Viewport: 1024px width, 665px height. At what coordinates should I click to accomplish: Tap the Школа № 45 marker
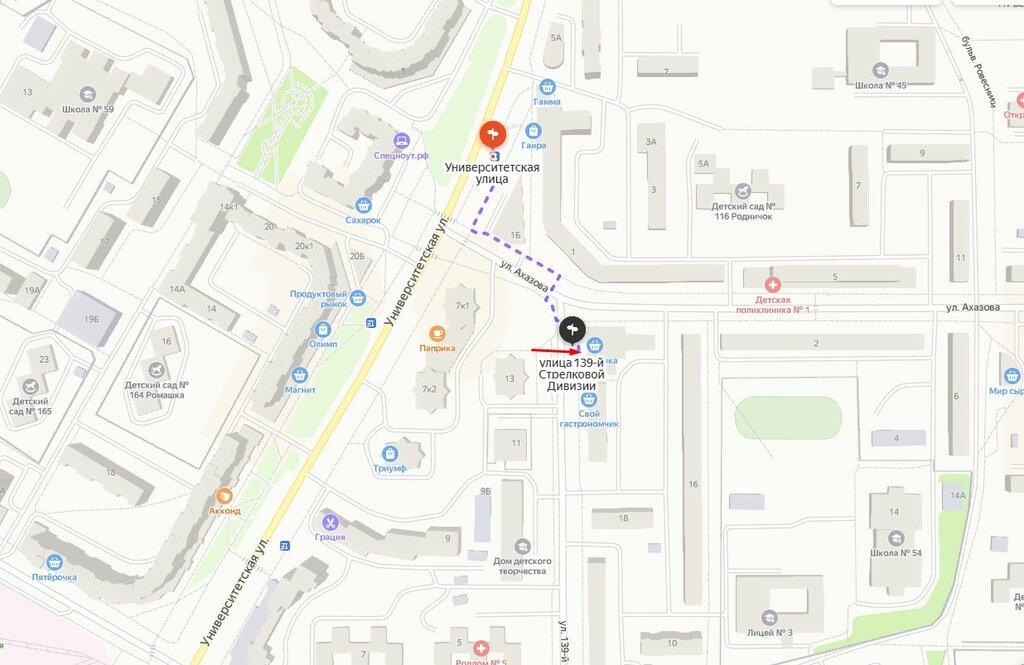pyautogui.click(x=880, y=71)
